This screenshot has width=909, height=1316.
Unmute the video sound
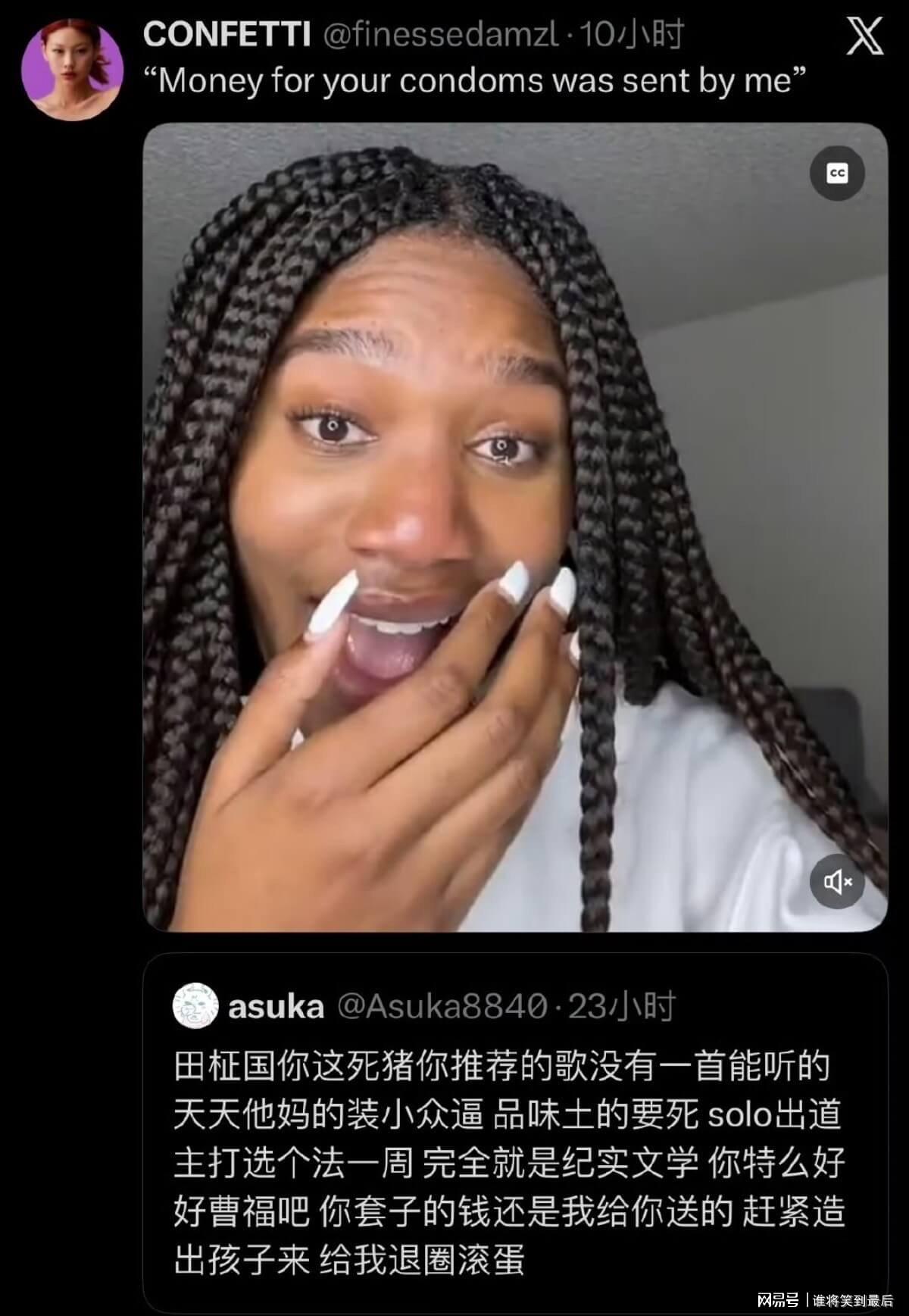[x=837, y=881]
